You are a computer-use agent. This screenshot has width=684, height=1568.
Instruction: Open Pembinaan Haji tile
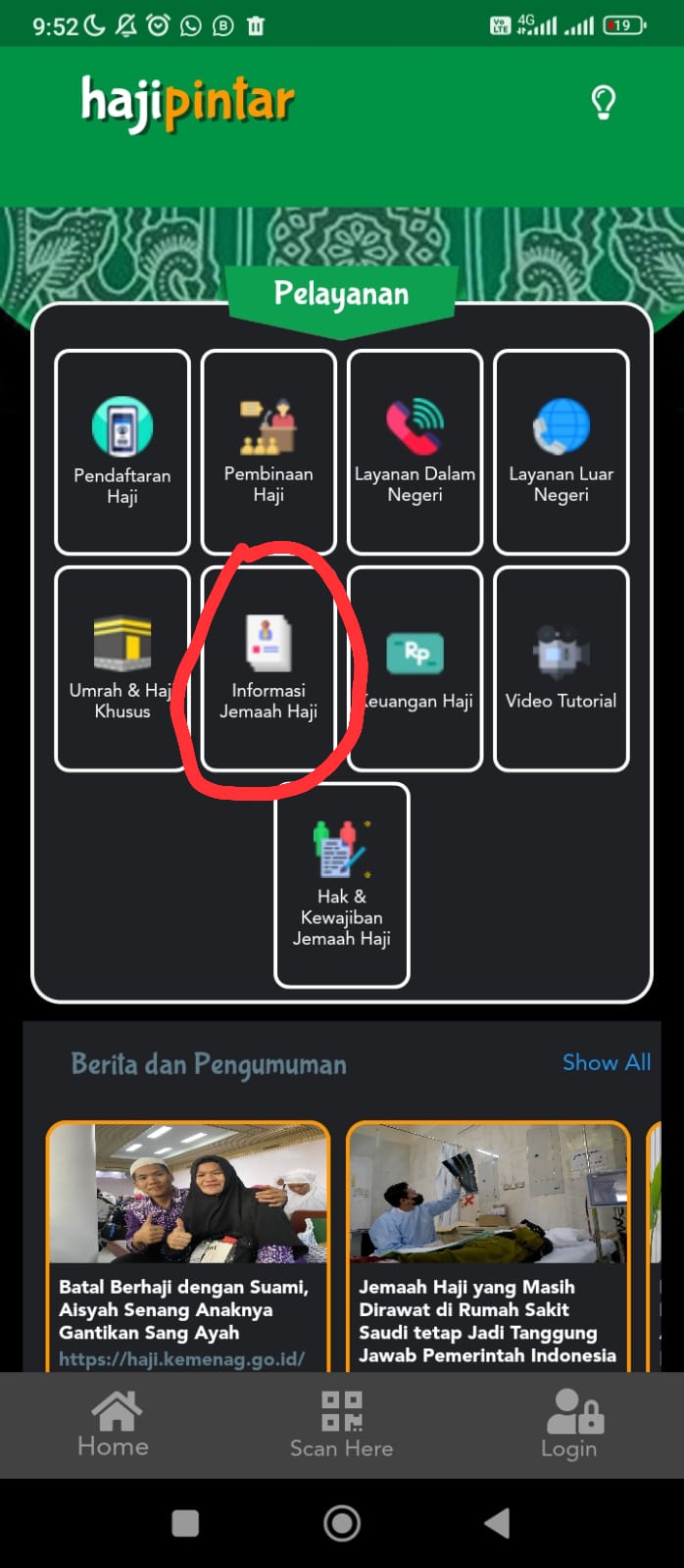269,452
